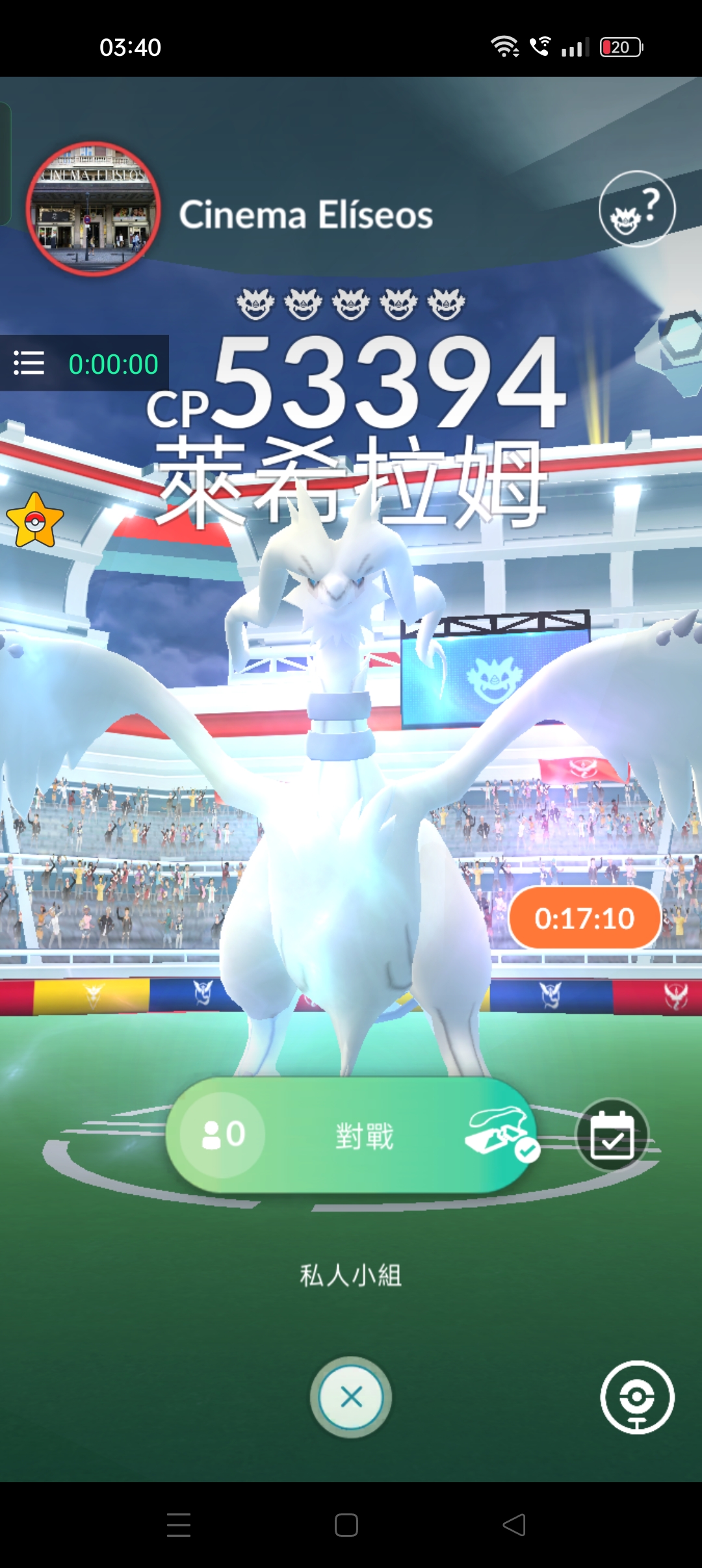The height and width of the screenshot is (1568, 702).
Task: Open the raid boss help icon
Action: [x=636, y=209]
